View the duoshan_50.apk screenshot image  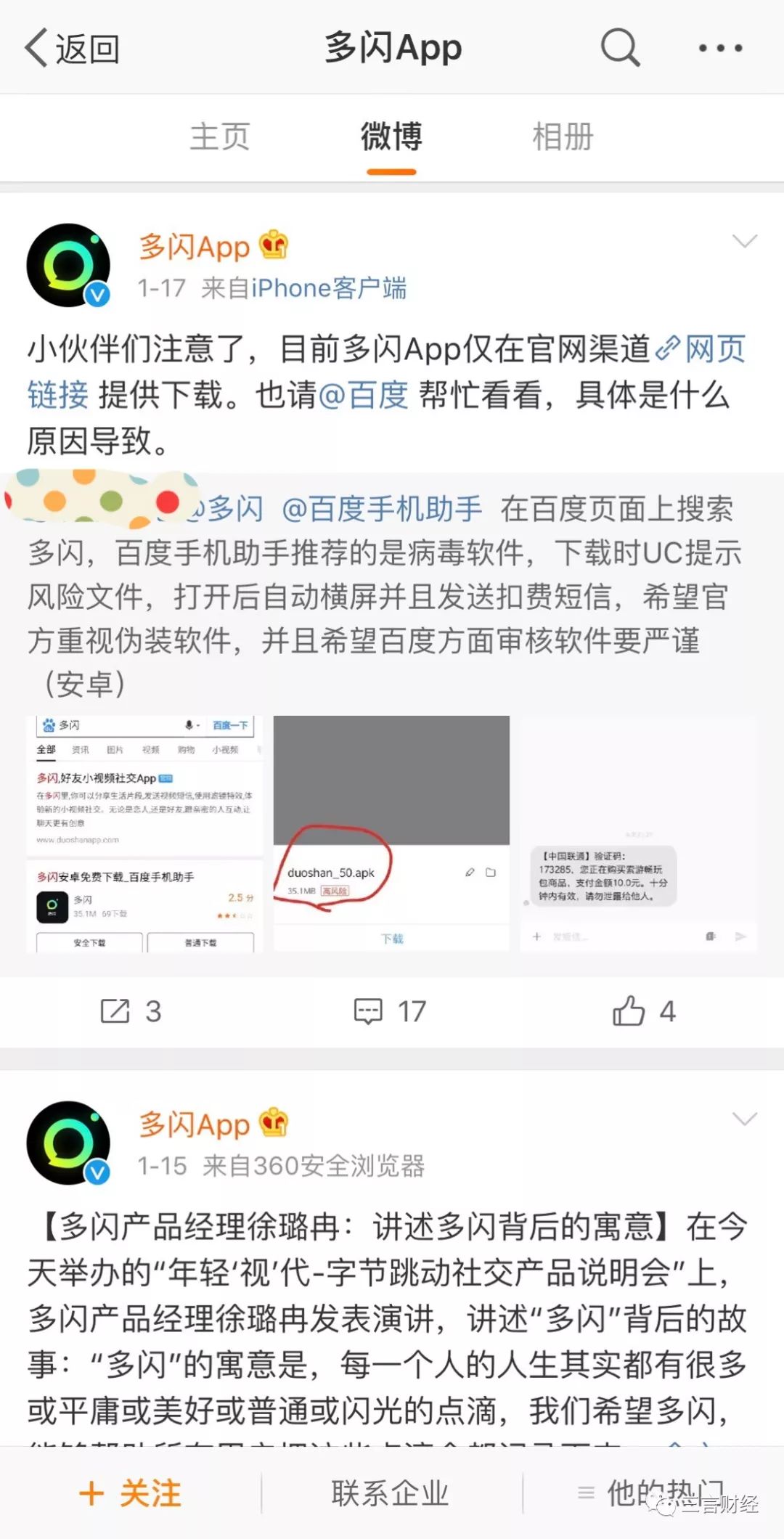coord(391,833)
